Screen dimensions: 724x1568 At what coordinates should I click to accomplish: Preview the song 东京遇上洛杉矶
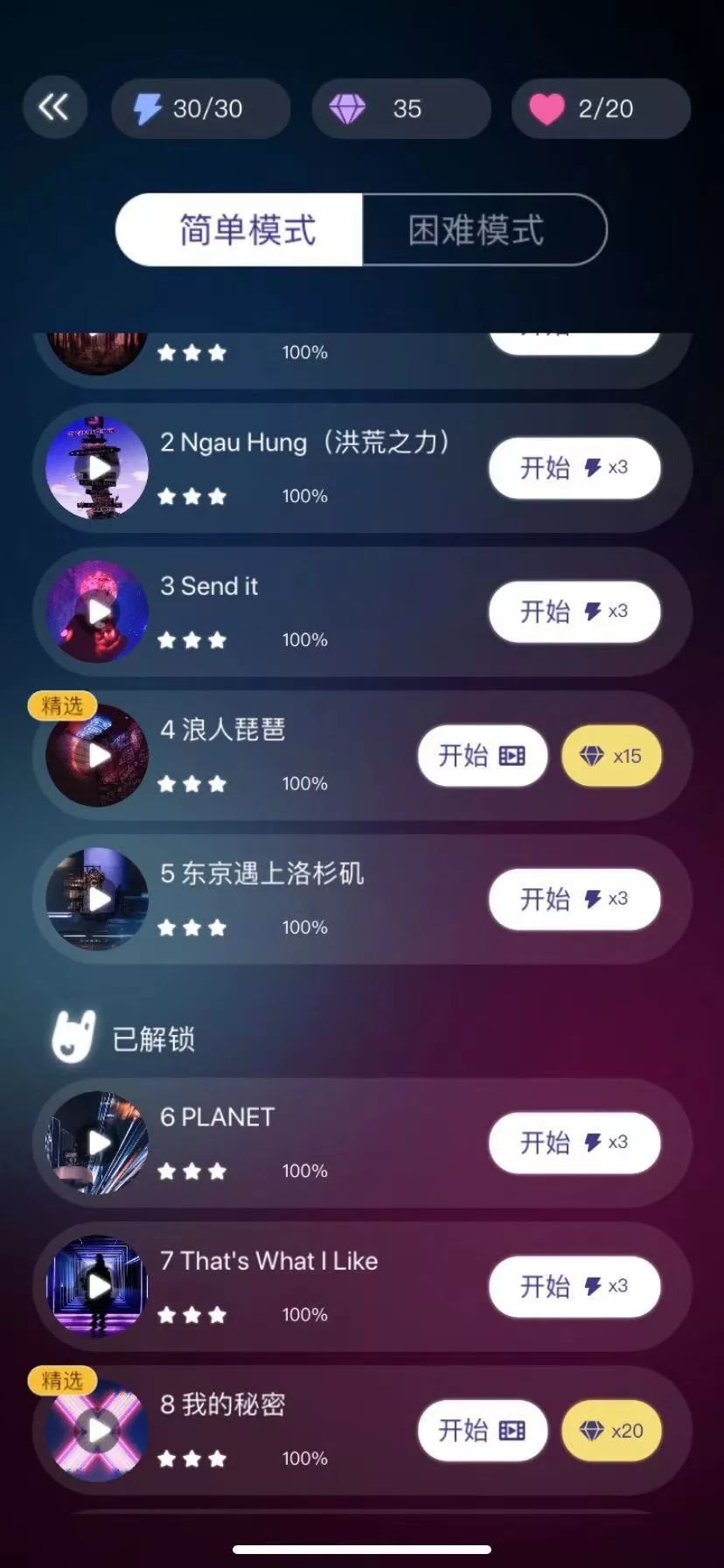click(x=97, y=899)
